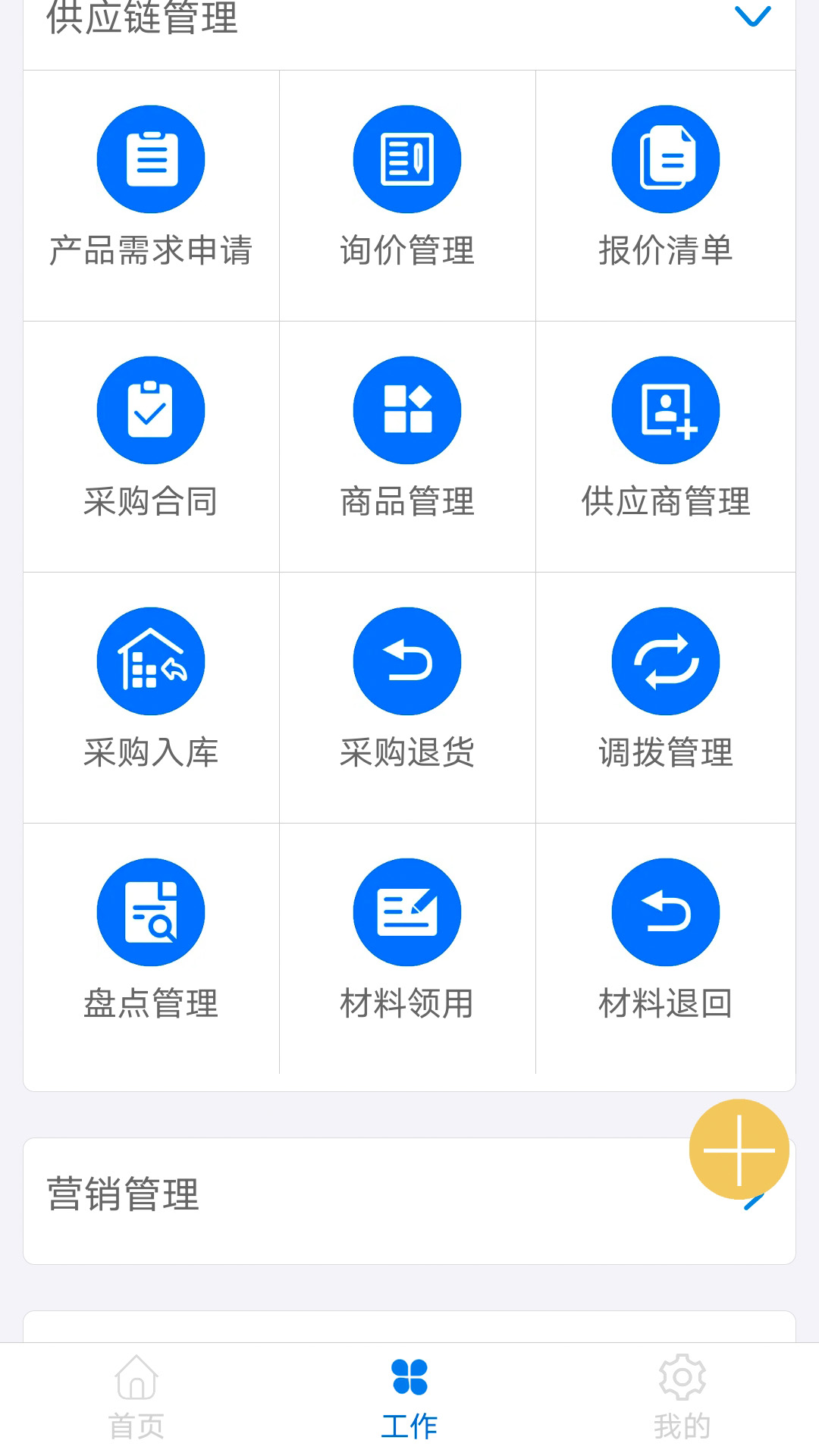Image resolution: width=819 pixels, height=1456 pixels.
Task: Launch 盘点管理
Action: point(151,949)
